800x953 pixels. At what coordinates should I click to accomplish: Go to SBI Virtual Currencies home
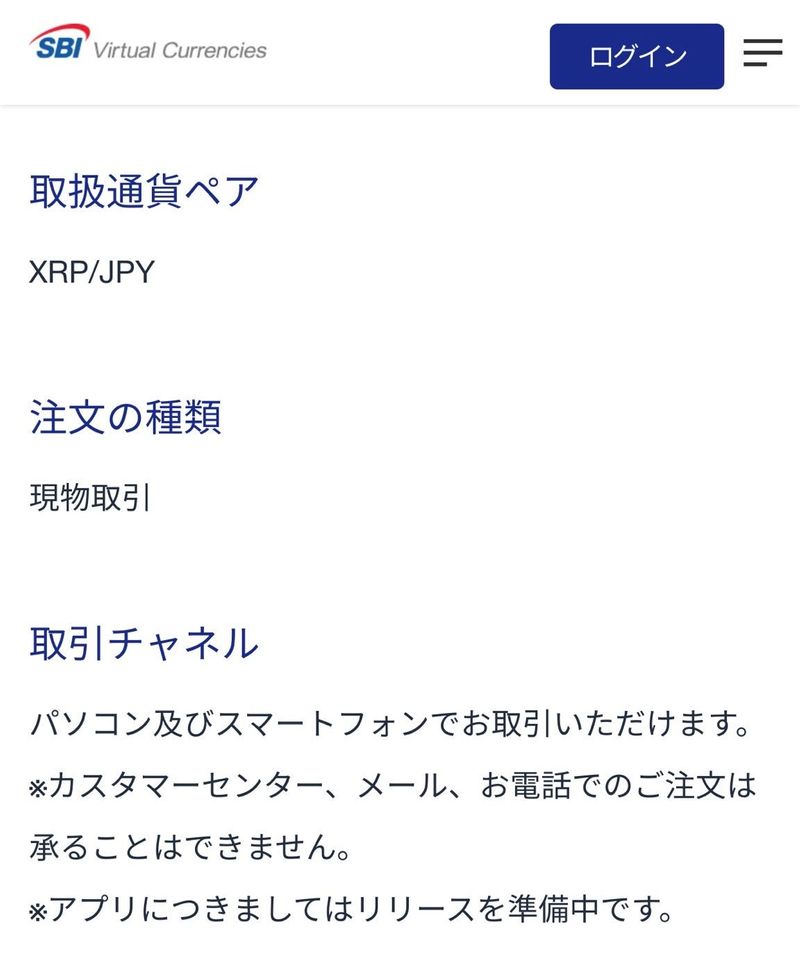[148, 46]
